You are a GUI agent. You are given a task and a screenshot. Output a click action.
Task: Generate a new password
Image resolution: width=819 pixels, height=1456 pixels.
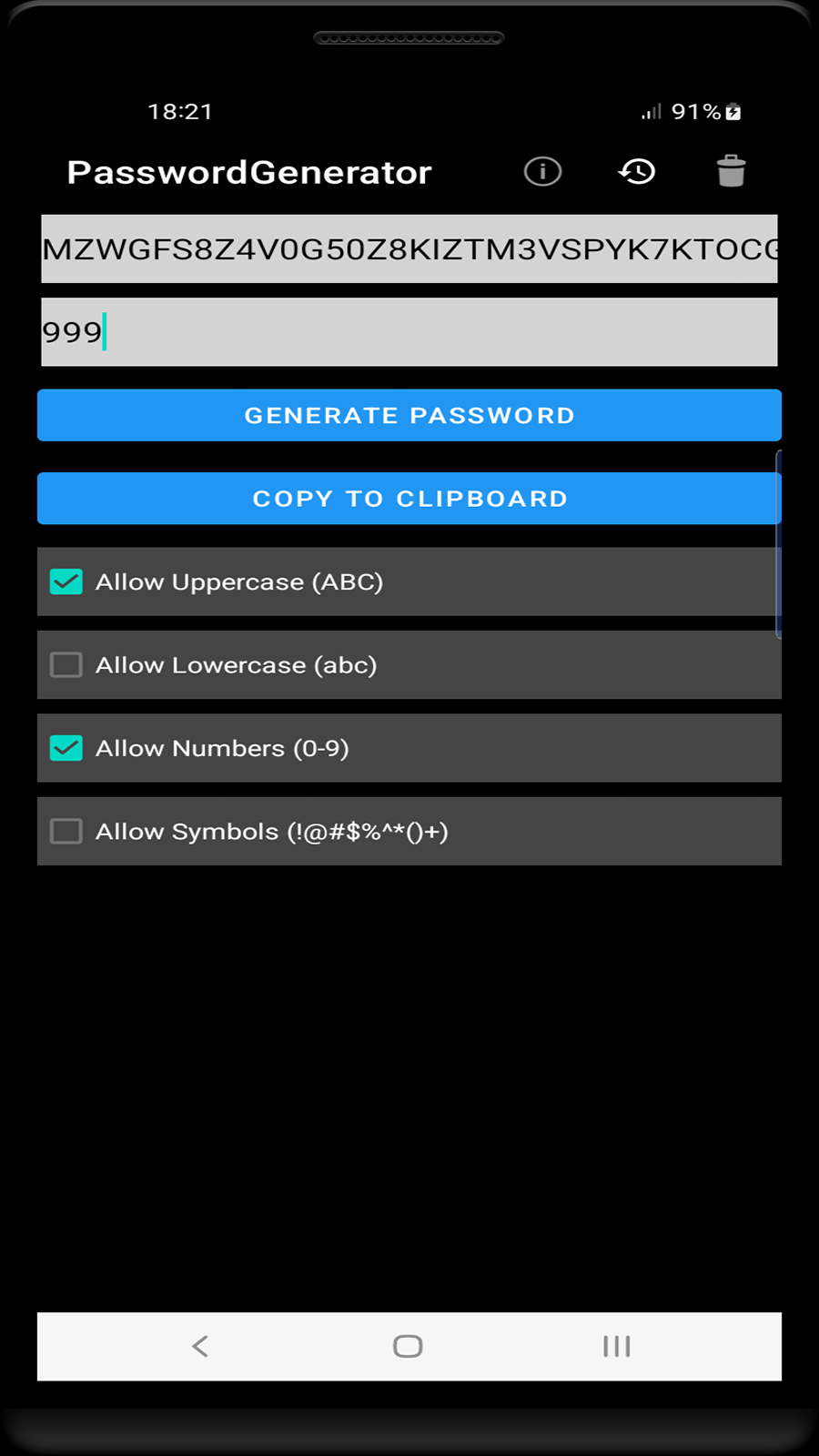click(x=409, y=416)
